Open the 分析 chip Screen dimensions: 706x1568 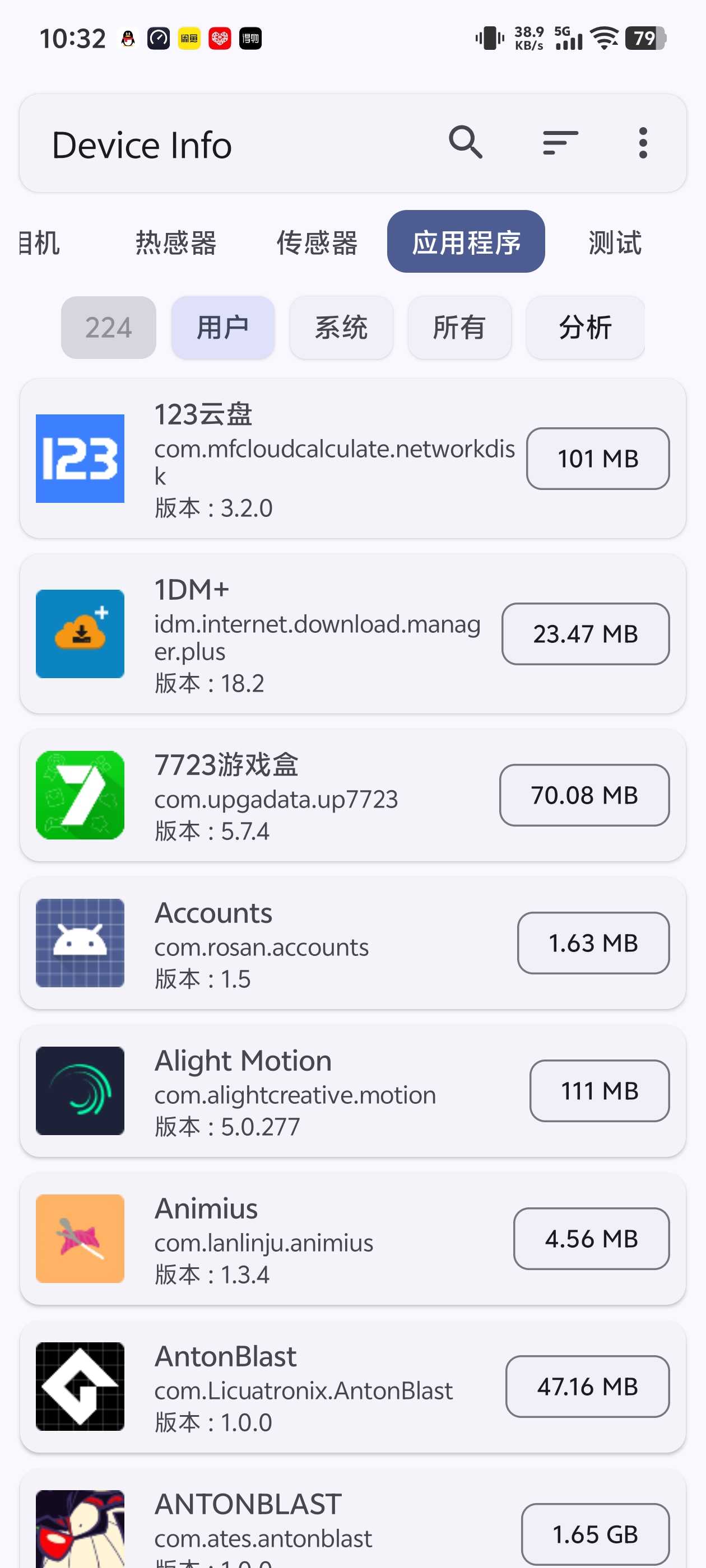point(585,328)
